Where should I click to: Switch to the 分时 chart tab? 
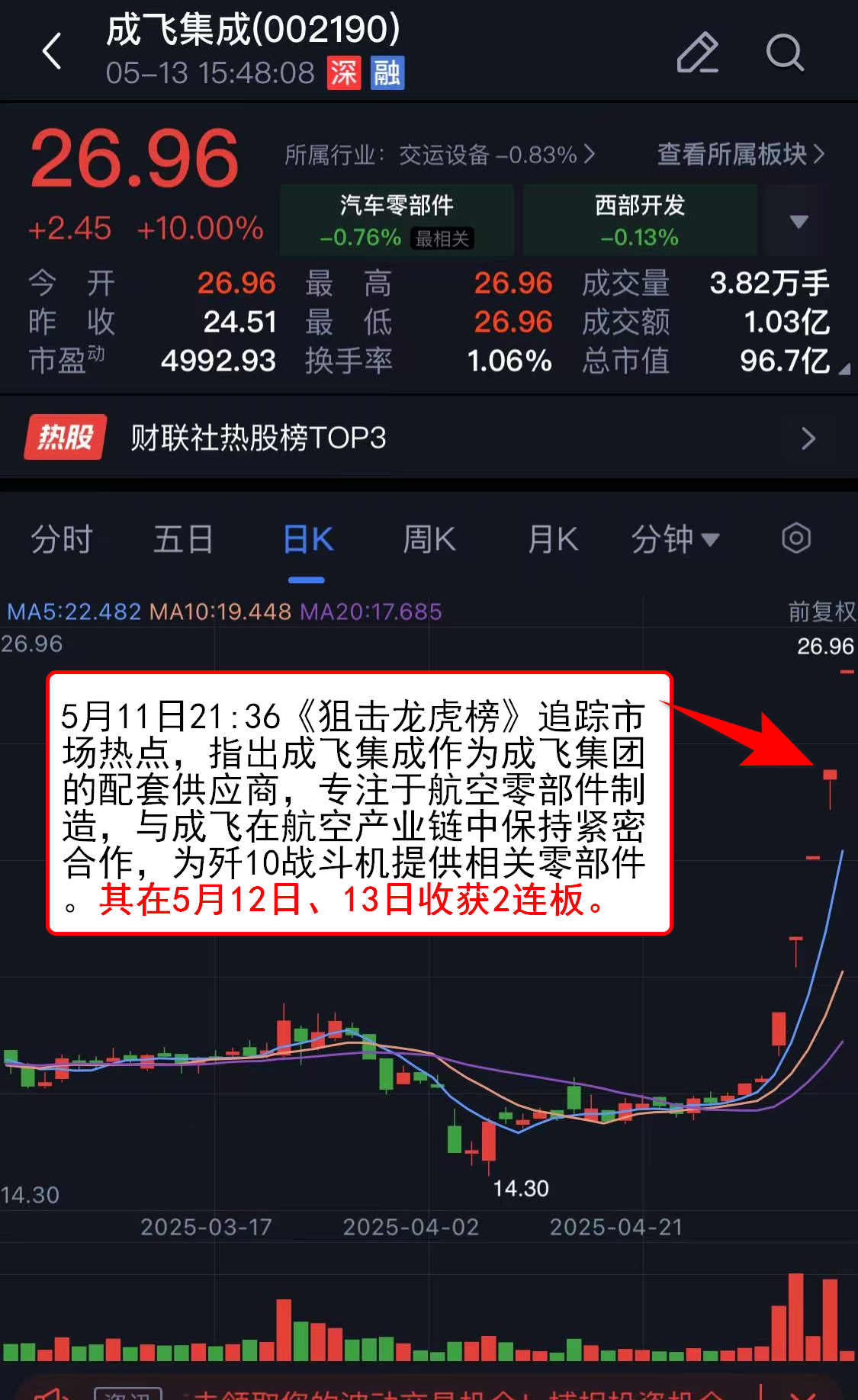click(x=61, y=540)
